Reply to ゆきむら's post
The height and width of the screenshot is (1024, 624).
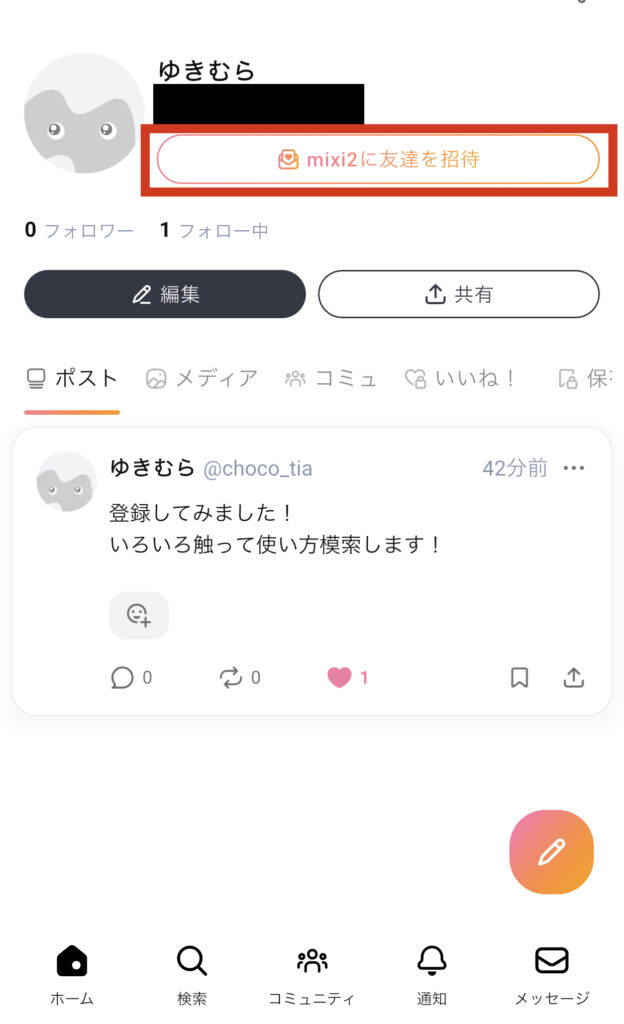coord(123,678)
